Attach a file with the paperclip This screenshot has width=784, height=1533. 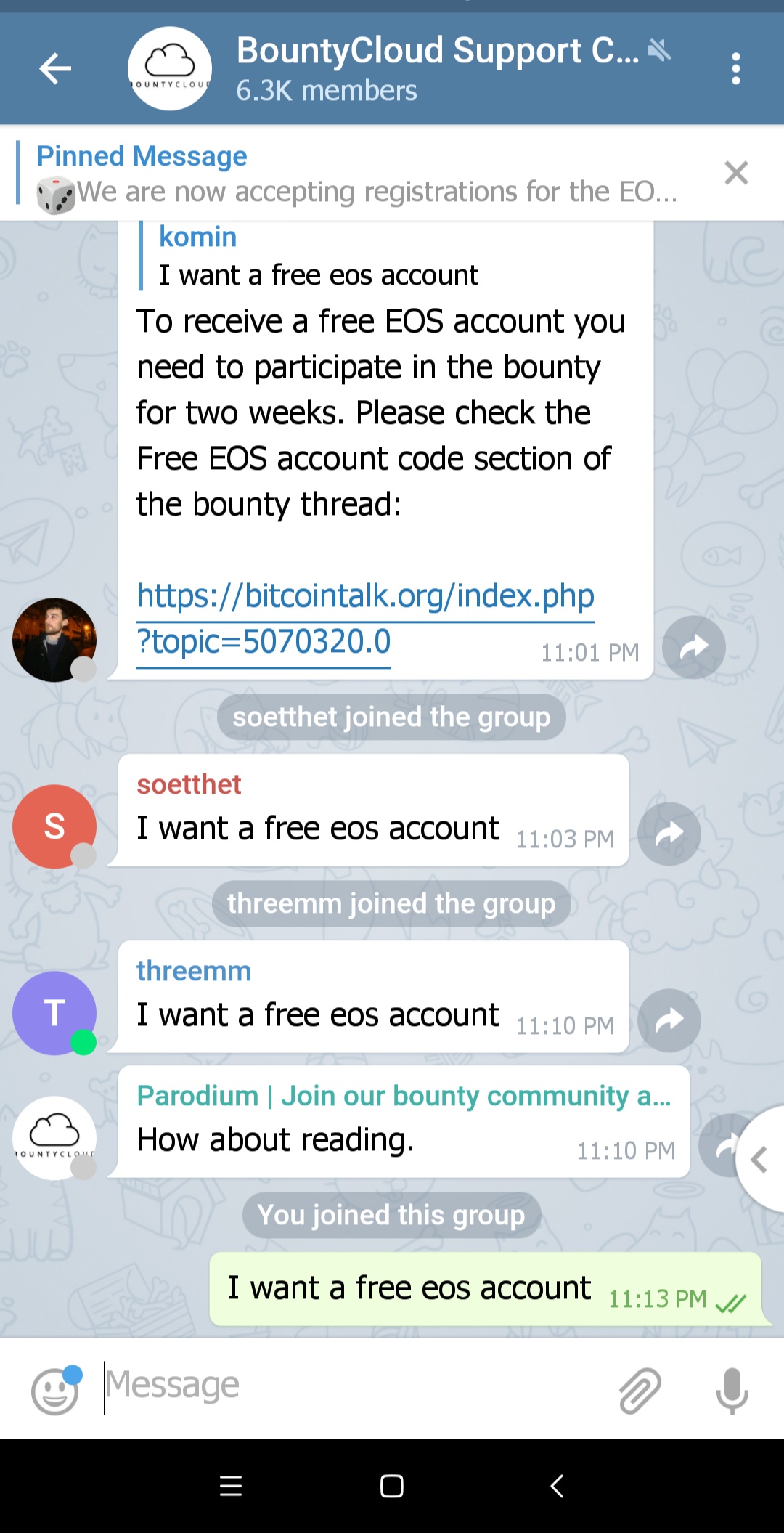(x=640, y=1391)
